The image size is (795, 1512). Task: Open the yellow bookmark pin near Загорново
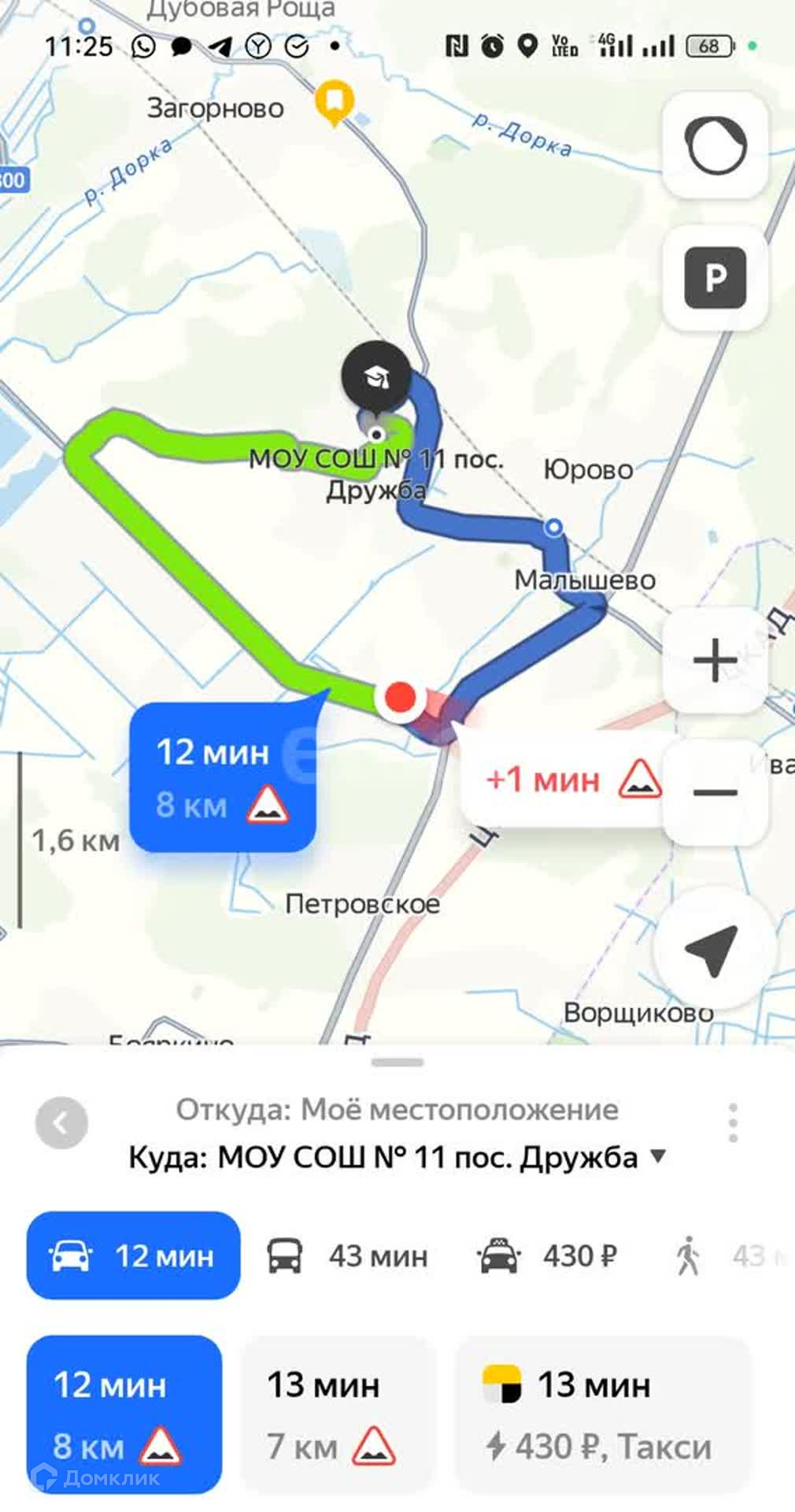[335, 102]
